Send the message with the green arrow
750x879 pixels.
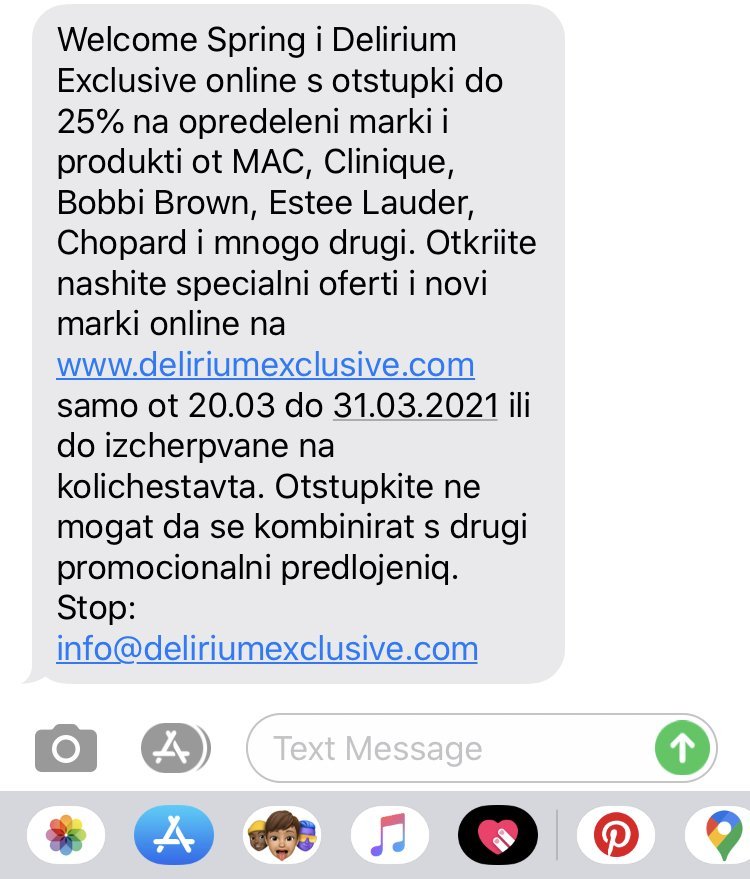682,748
